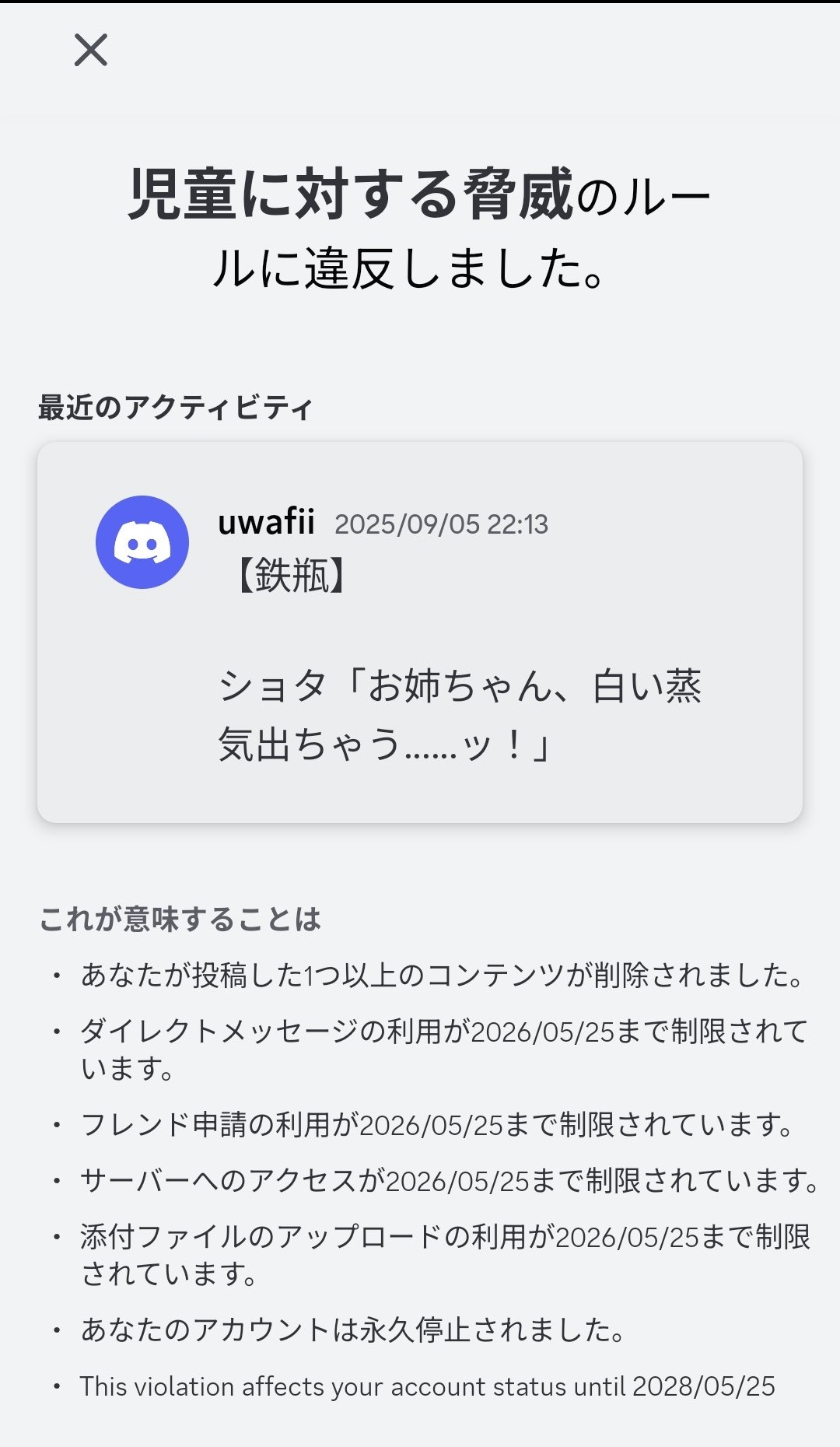
Task: Close the violation notice with the X
Action: (90, 50)
